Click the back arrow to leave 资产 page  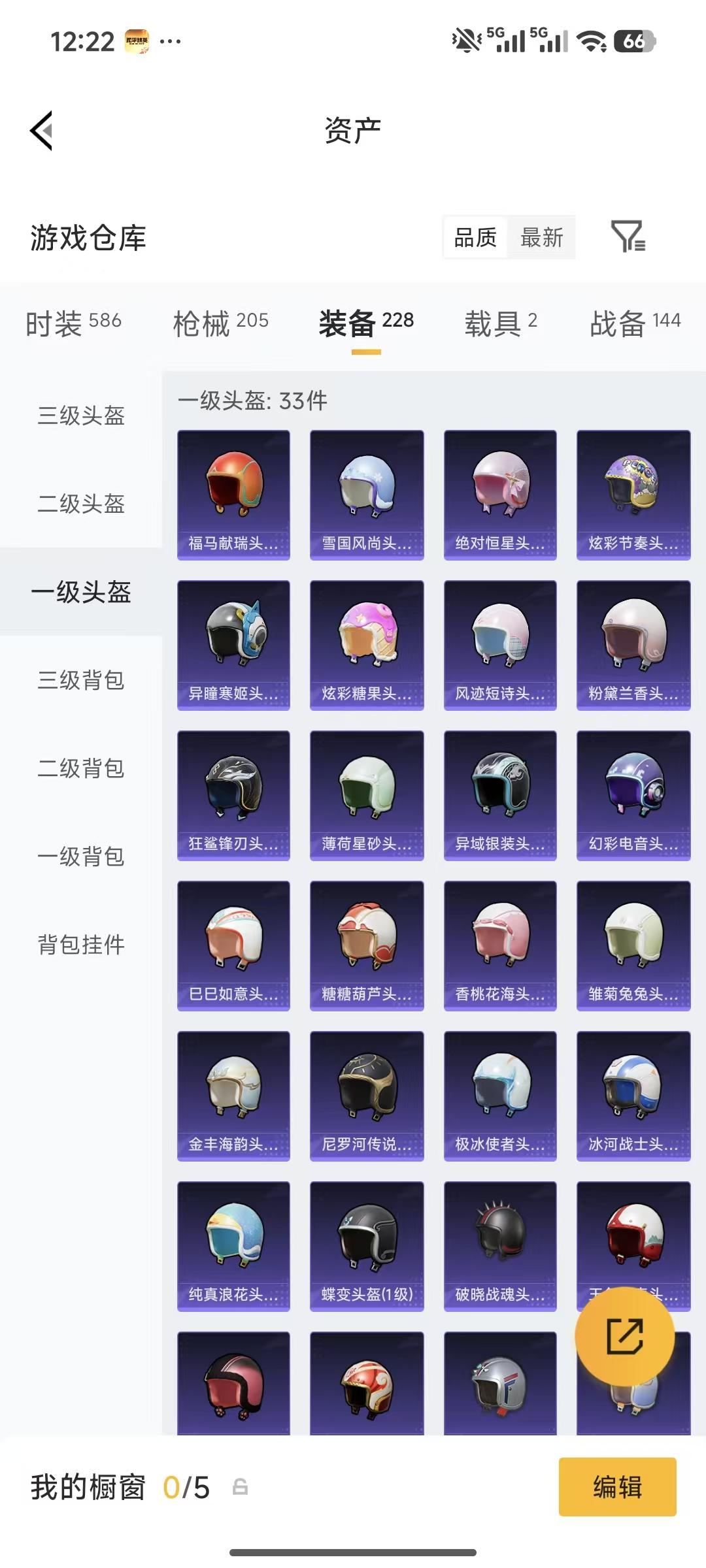(x=41, y=131)
